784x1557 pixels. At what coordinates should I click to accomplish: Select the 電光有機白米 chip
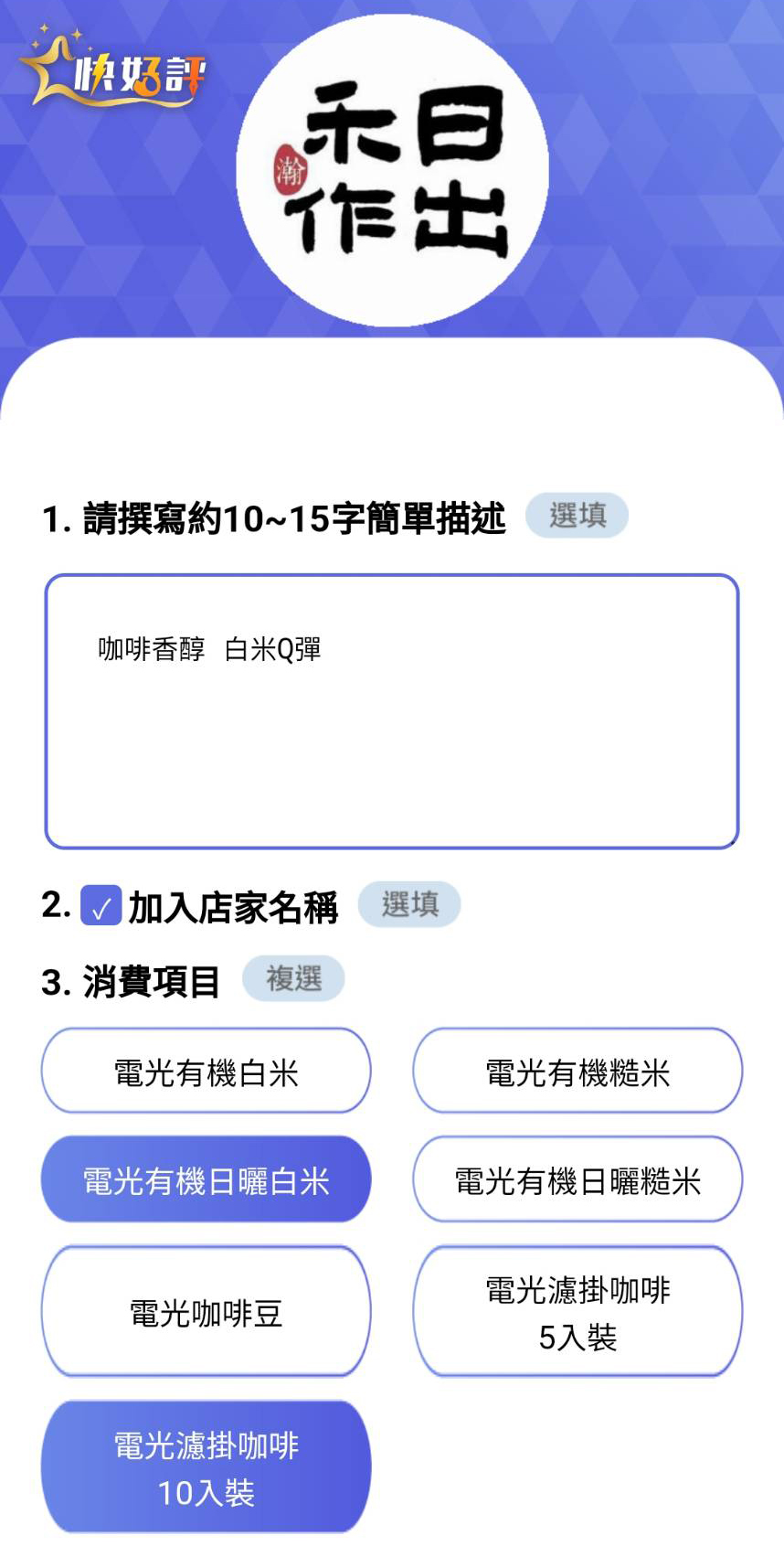pos(206,1071)
